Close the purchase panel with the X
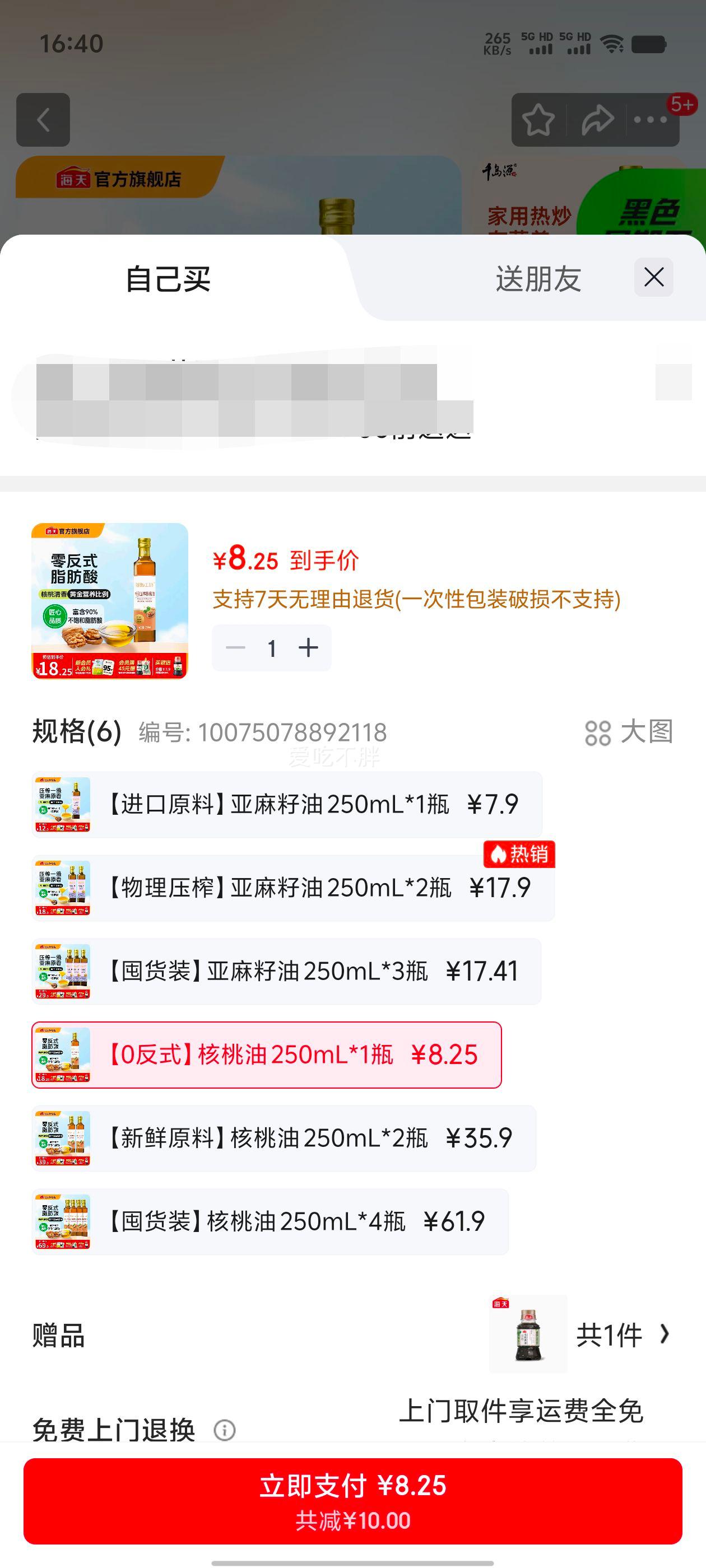 (655, 277)
